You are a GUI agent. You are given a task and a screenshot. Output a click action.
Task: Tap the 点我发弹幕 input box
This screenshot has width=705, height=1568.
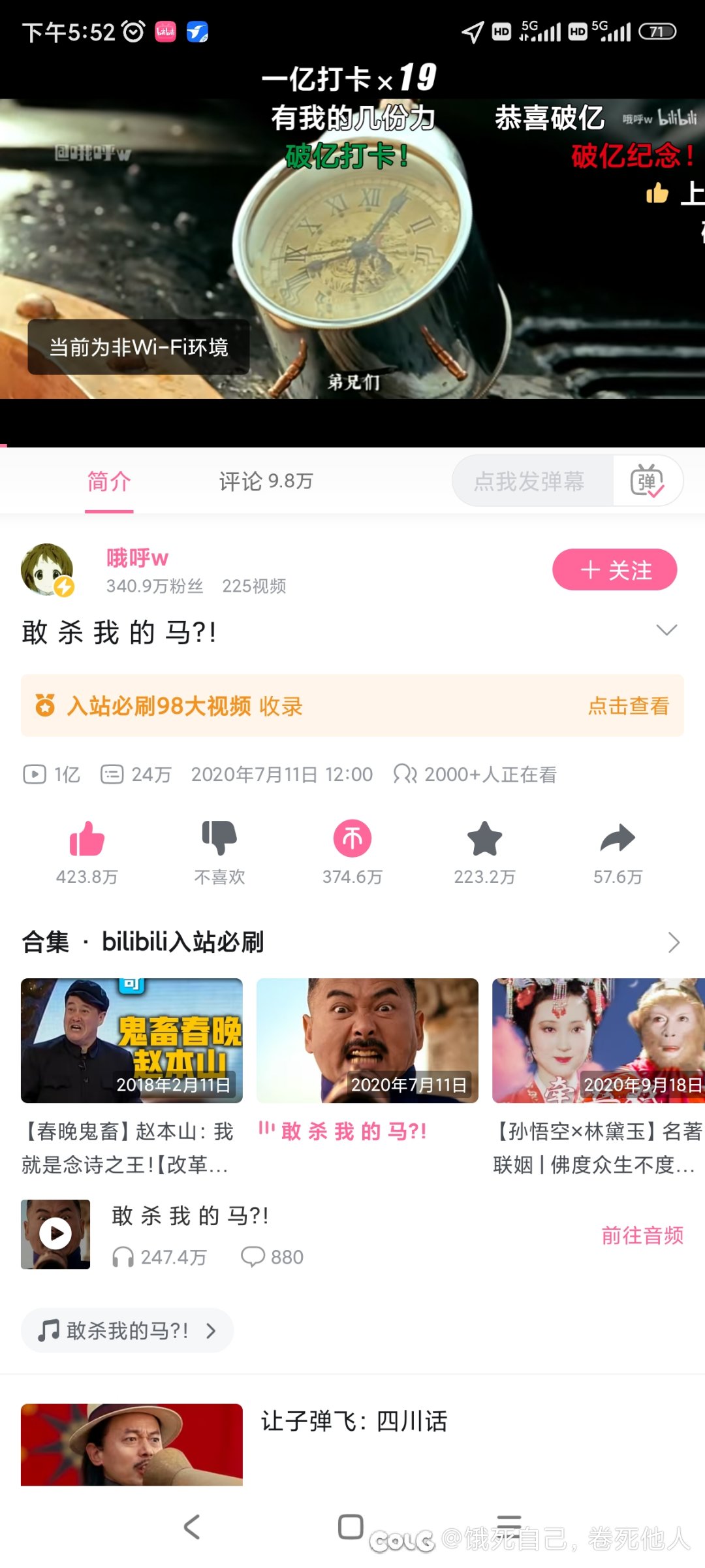(x=530, y=481)
